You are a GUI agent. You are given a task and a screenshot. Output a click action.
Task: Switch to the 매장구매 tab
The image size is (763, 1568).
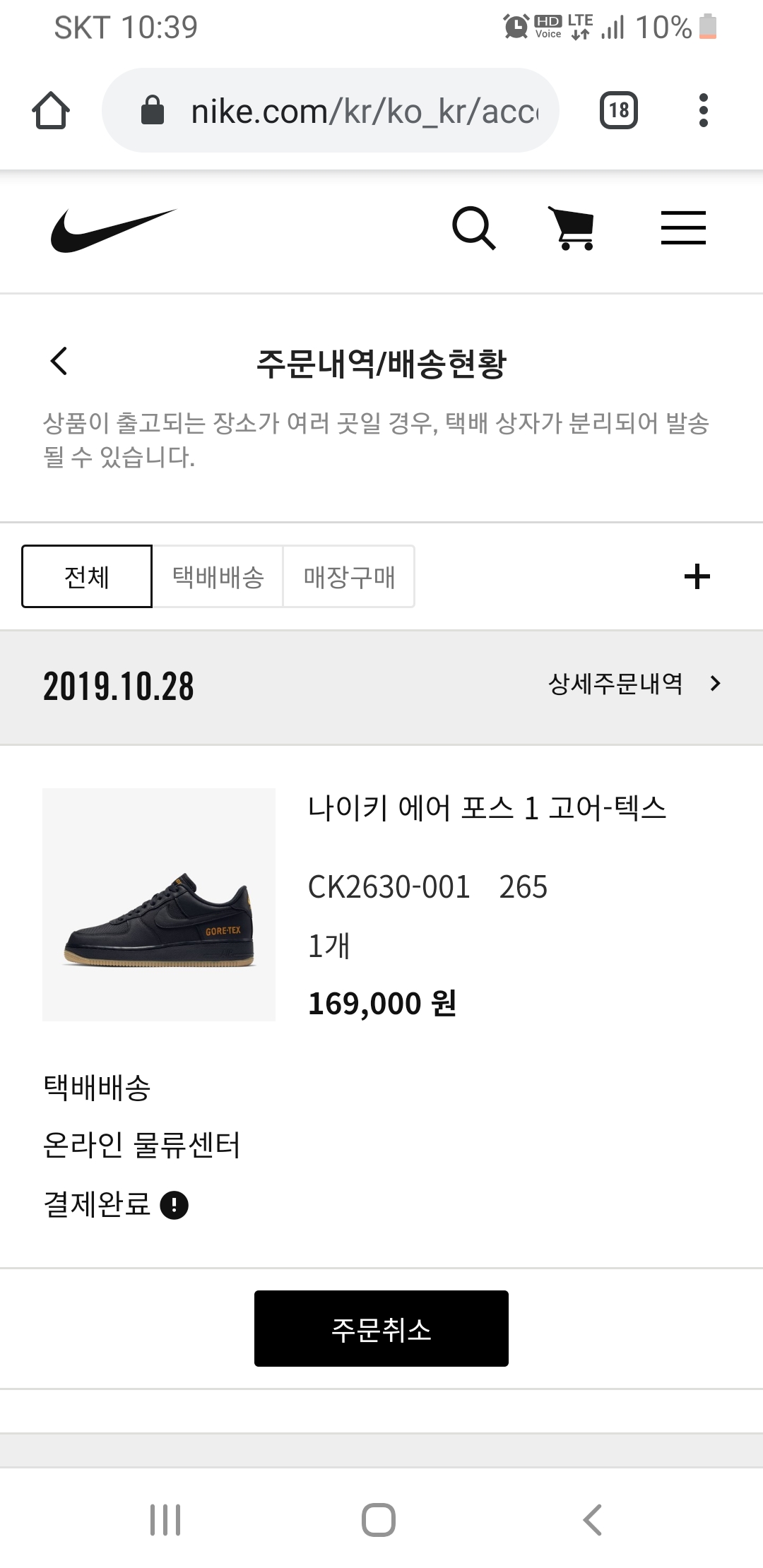click(x=349, y=576)
